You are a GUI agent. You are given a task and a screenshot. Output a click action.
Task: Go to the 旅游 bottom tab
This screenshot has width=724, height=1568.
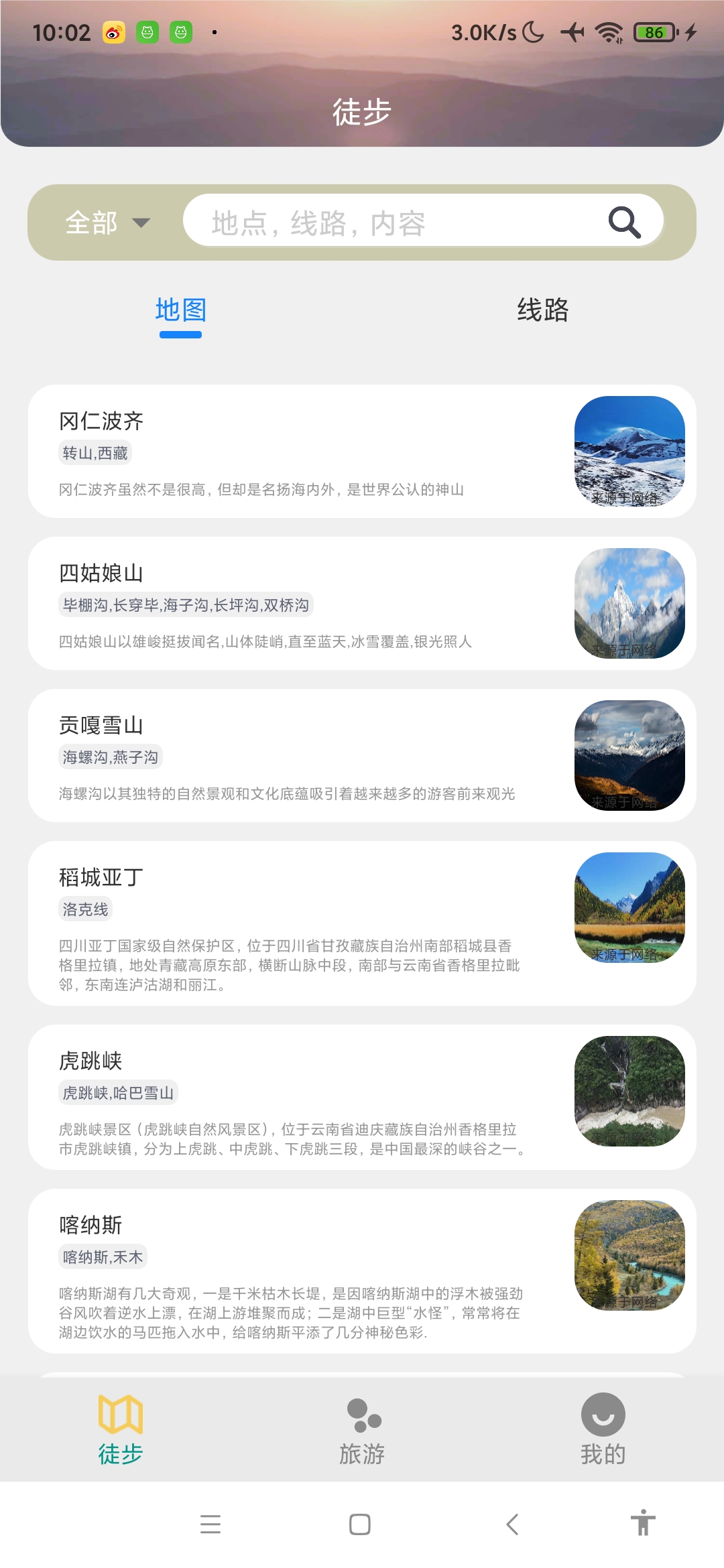point(362,1431)
